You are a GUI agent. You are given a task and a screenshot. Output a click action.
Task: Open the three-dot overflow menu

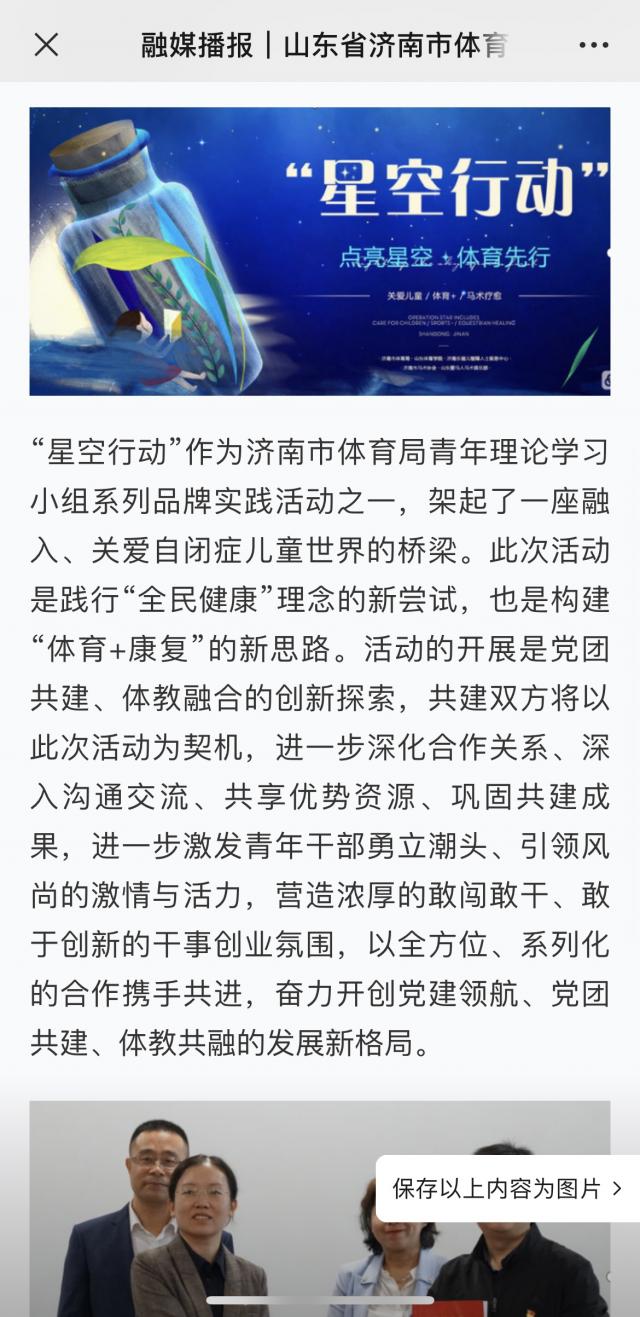point(593,45)
